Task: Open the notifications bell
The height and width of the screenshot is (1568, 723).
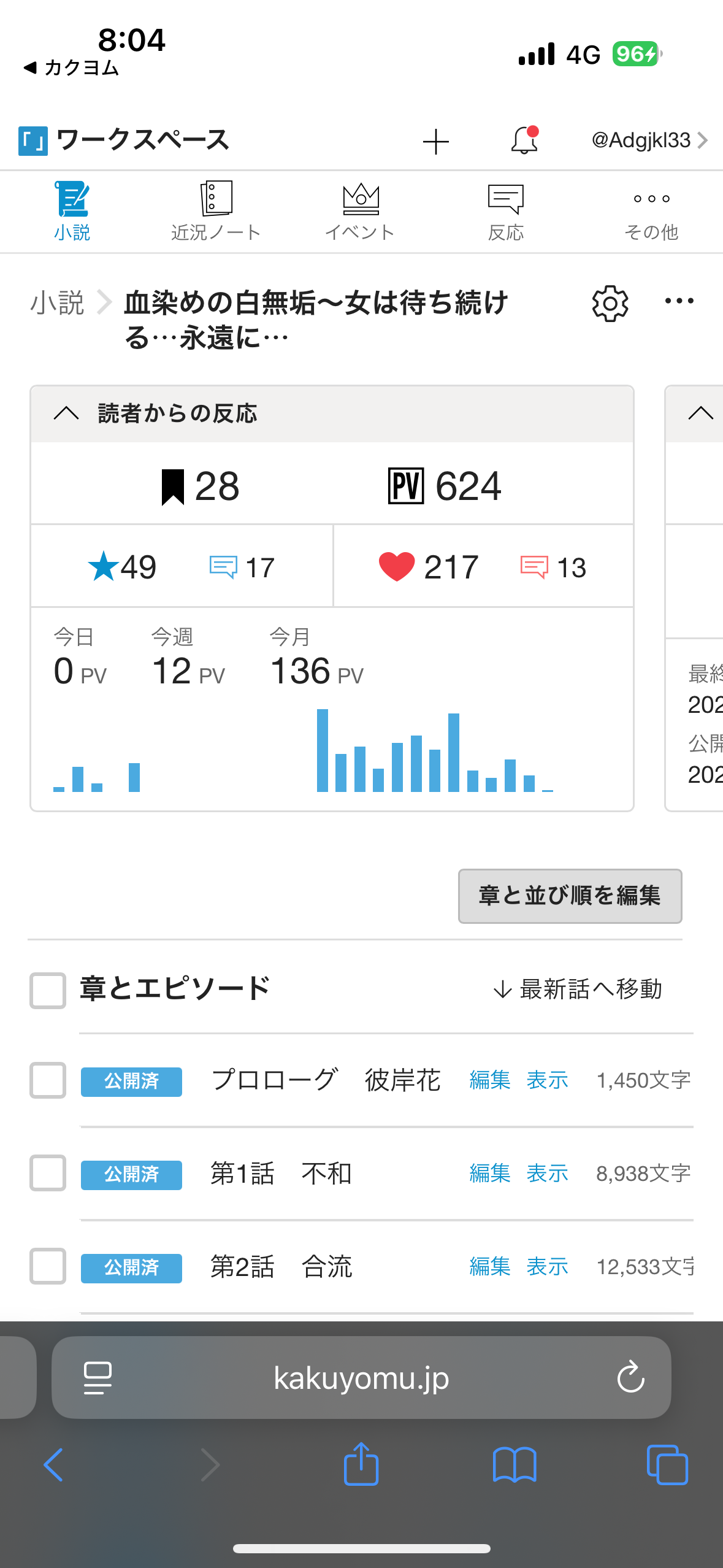Action: coord(524,140)
